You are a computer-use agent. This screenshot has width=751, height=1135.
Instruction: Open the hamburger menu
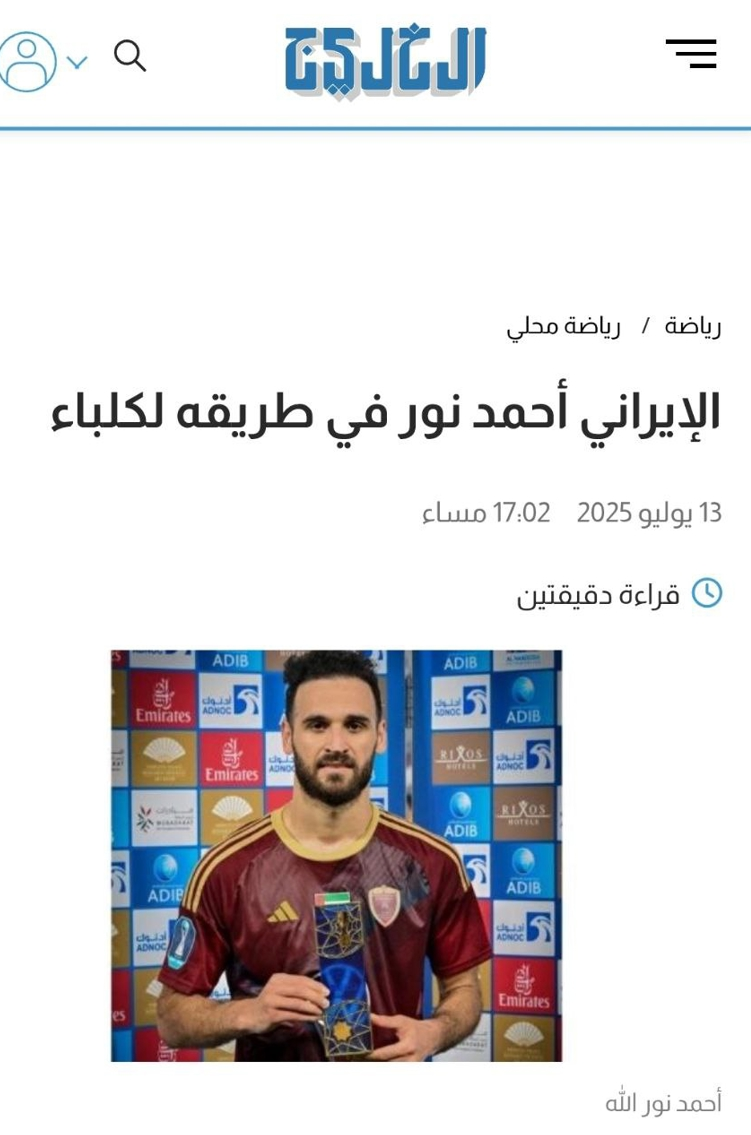click(x=691, y=54)
